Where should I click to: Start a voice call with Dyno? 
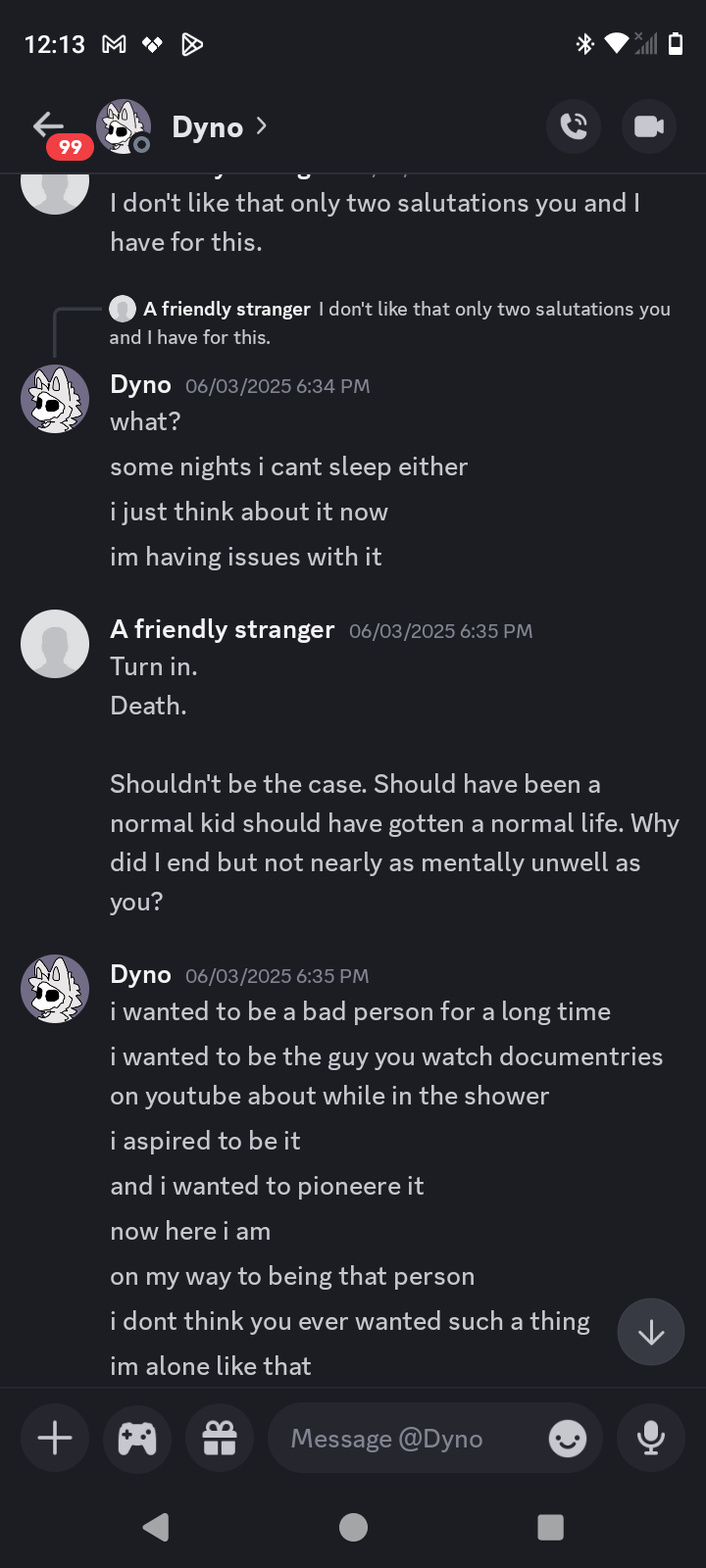pos(574,126)
